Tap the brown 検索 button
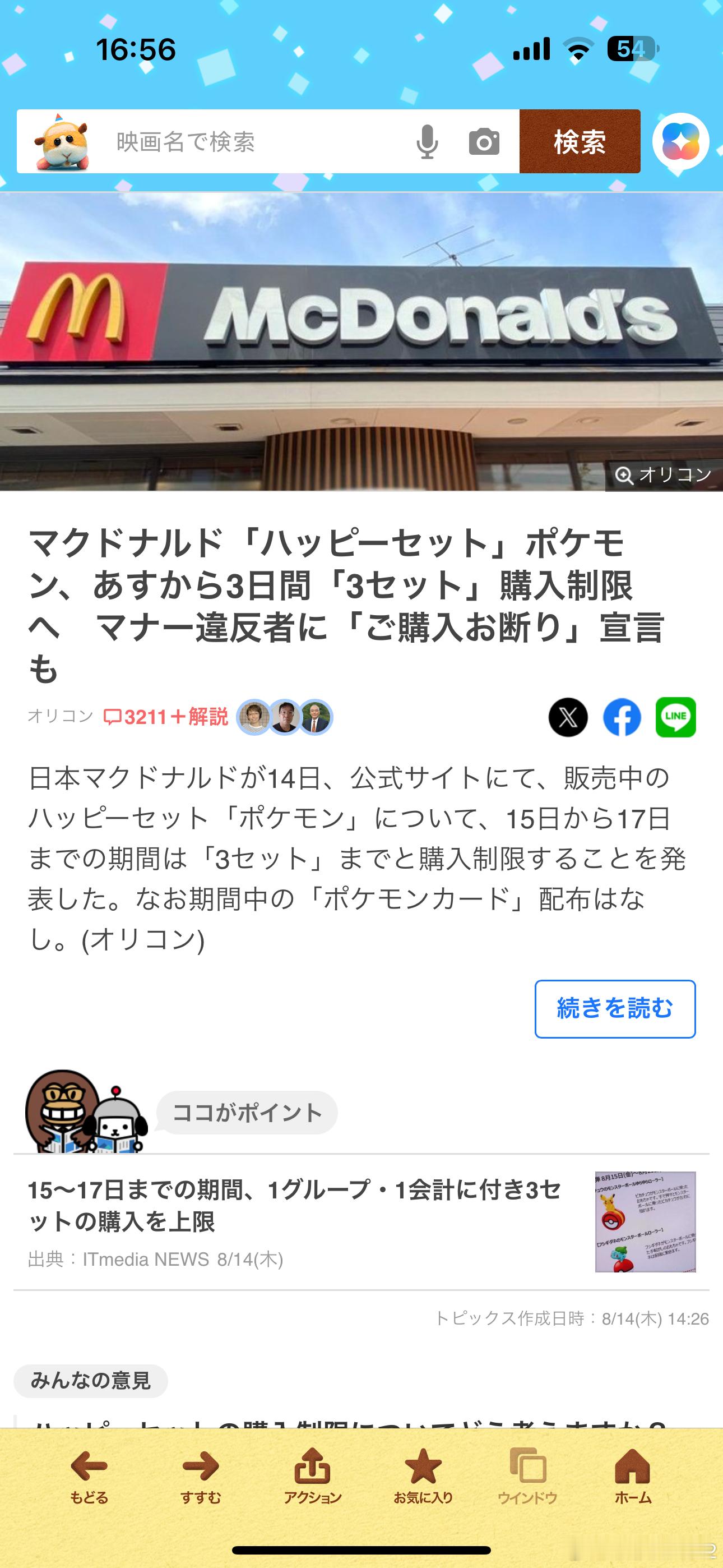The width and height of the screenshot is (723, 1568). 580,142
